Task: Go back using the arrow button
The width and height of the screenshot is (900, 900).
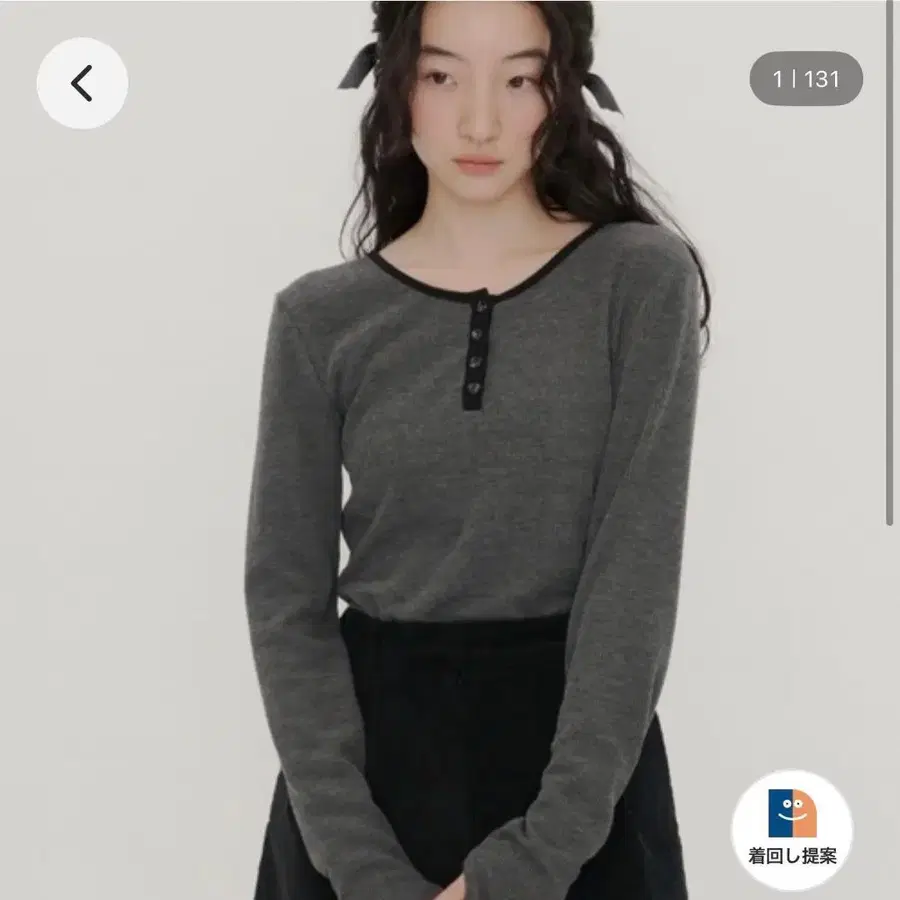Action: click(x=82, y=83)
